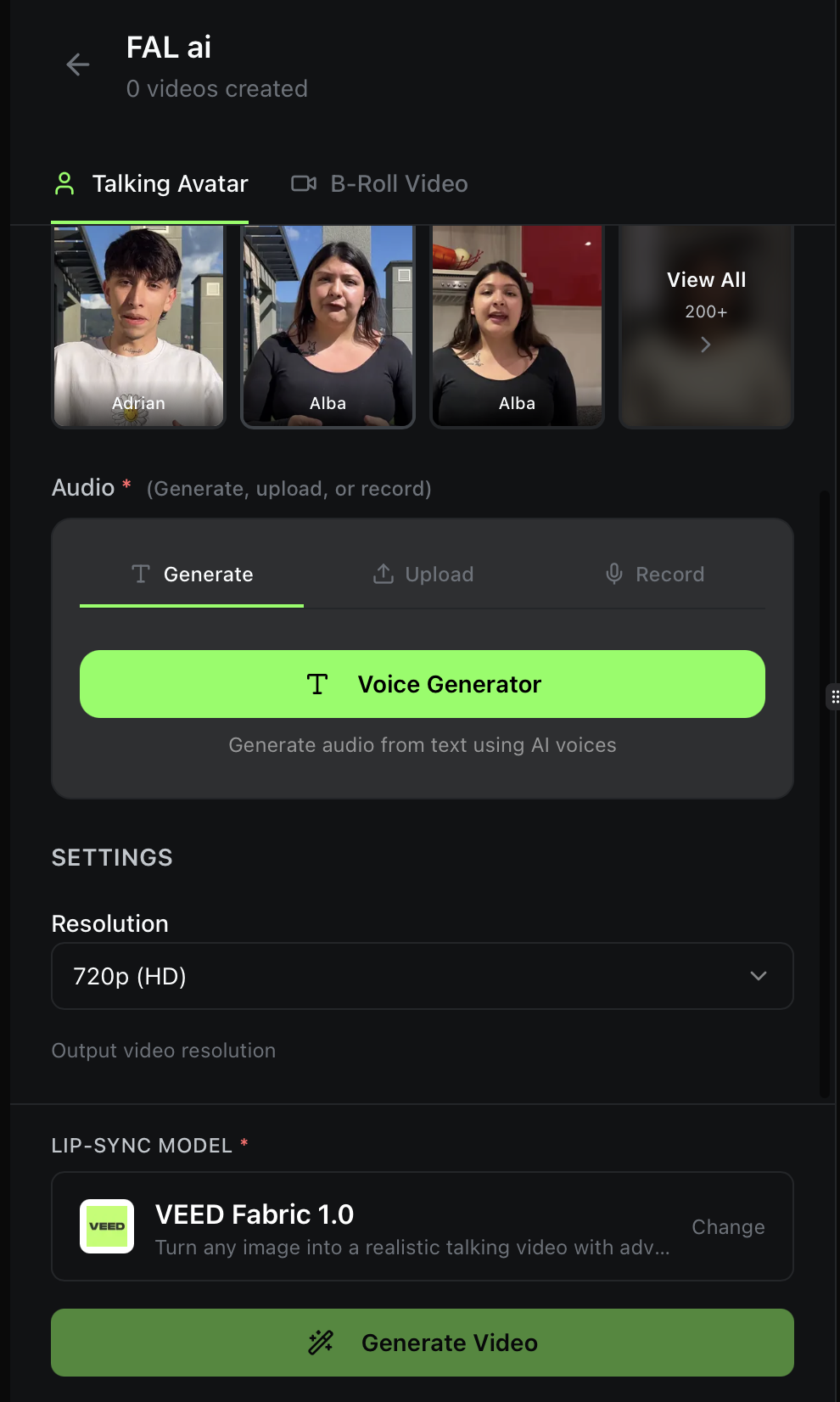840x1402 pixels.
Task: Switch to the Record audio tab
Action: click(x=654, y=575)
